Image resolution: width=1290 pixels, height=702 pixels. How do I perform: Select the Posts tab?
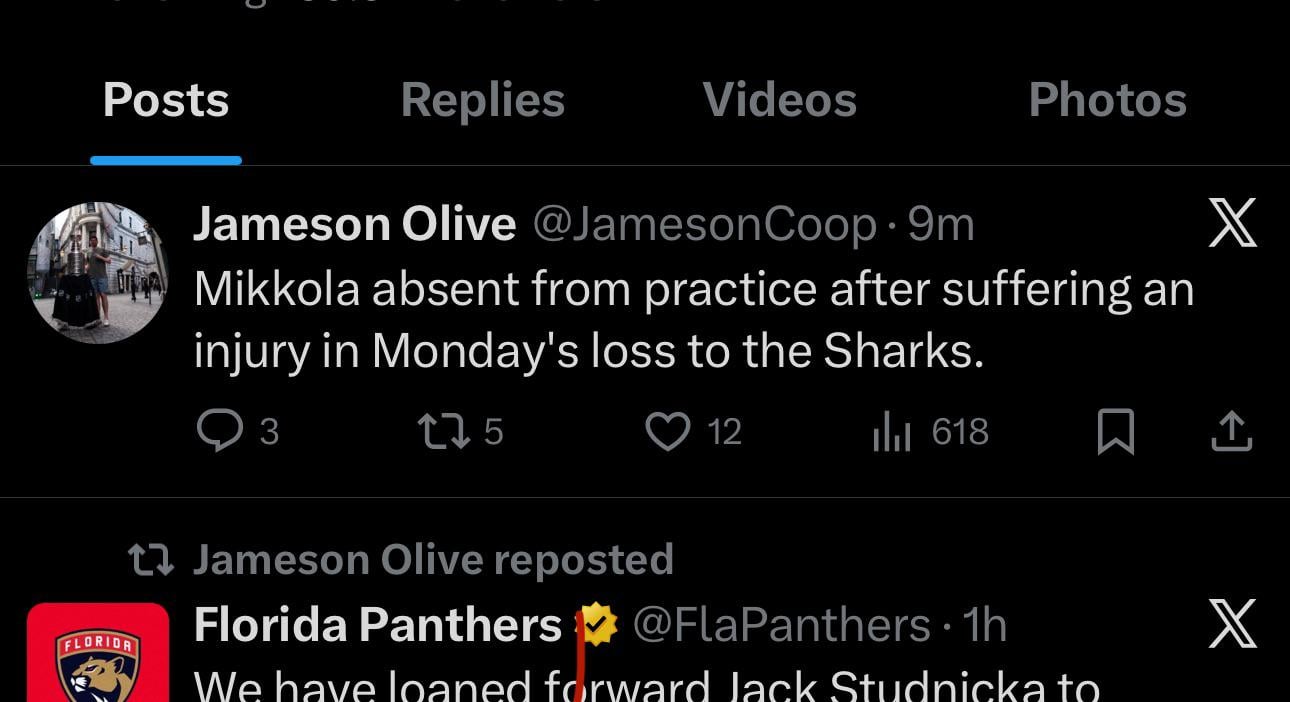166,101
